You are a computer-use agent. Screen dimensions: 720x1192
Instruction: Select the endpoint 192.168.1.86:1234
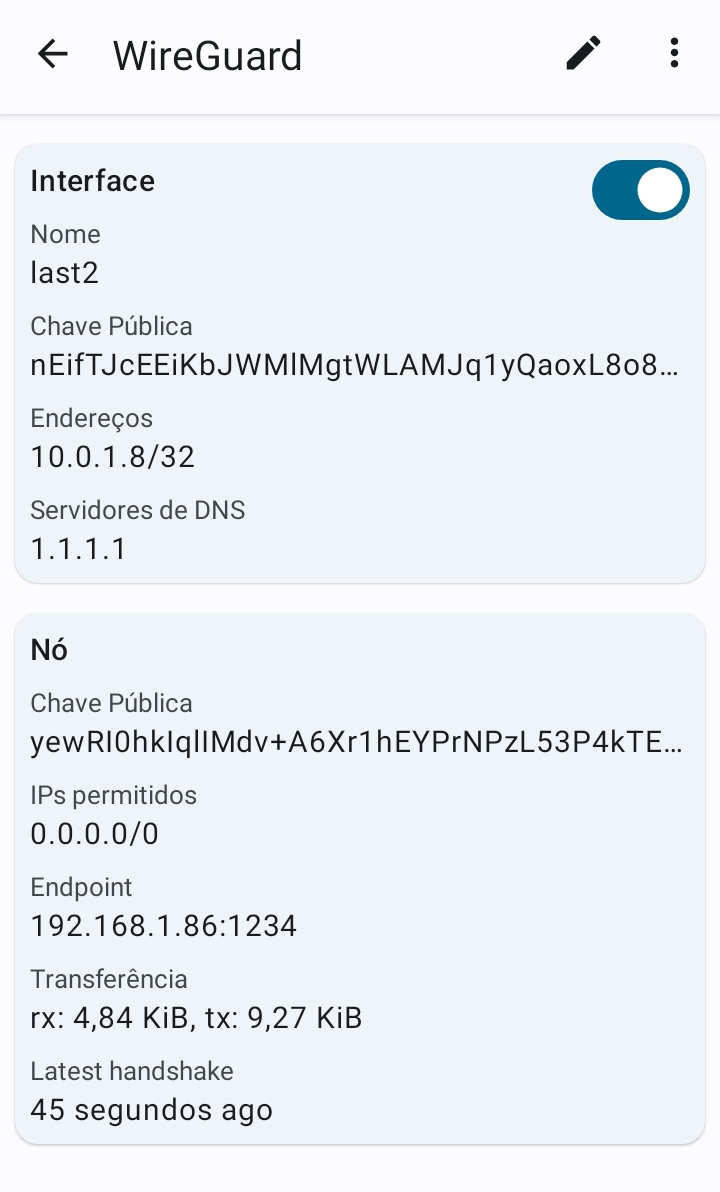tap(163, 926)
